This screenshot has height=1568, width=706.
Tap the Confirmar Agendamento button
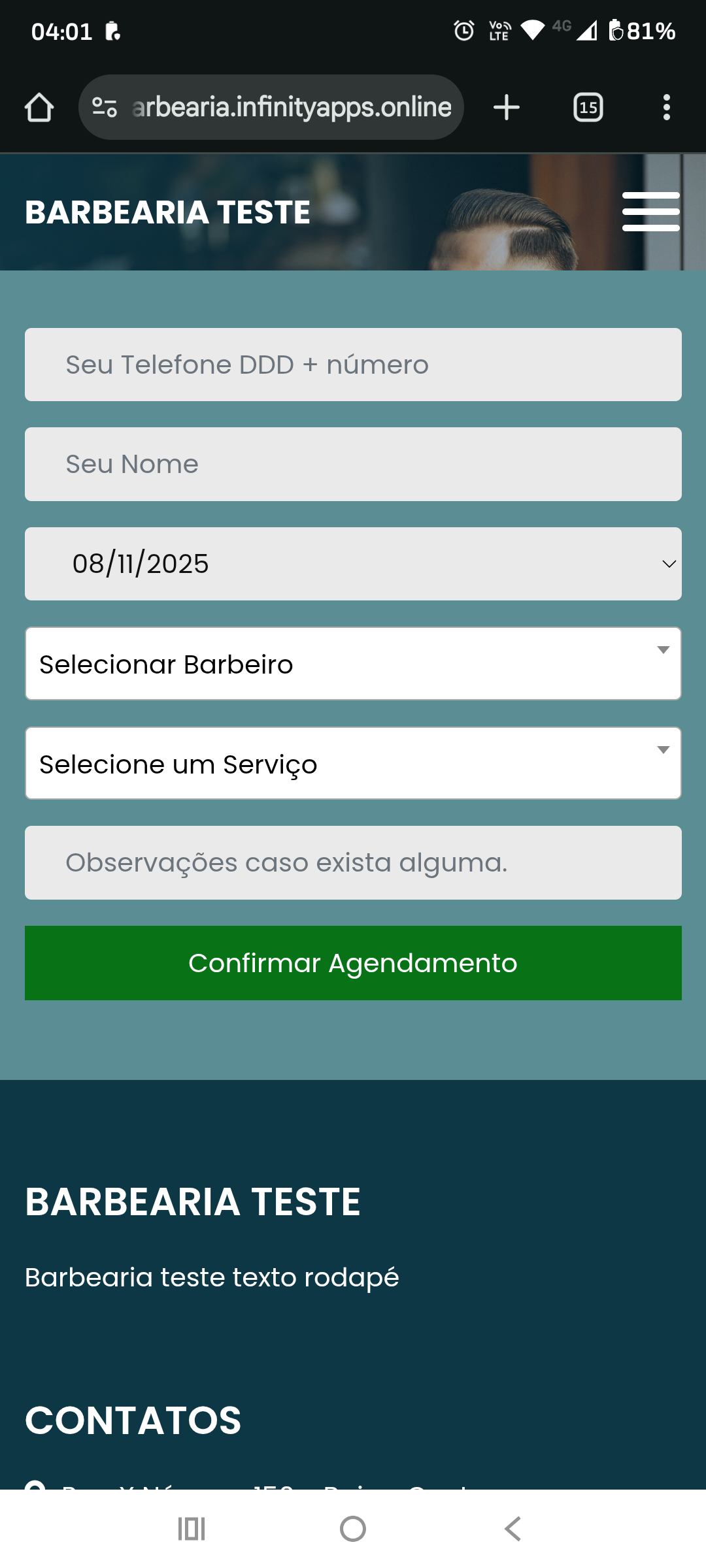pyautogui.click(x=353, y=962)
